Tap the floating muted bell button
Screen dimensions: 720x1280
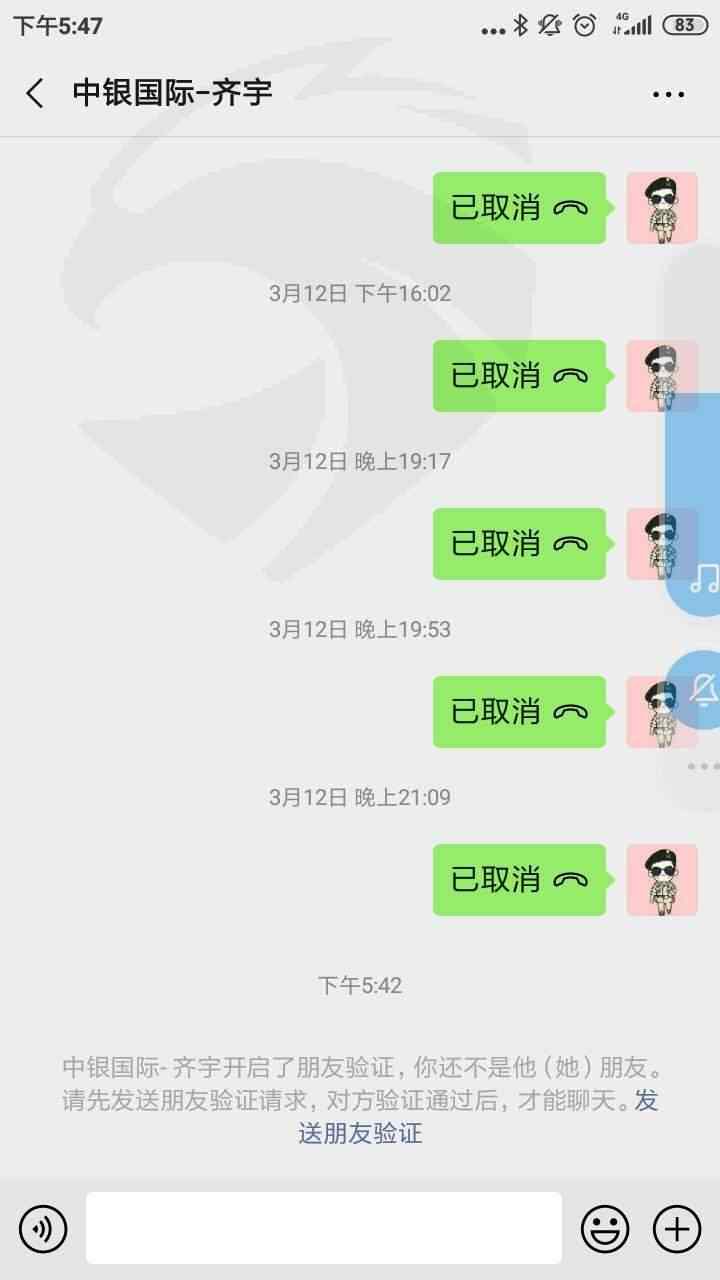click(x=703, y=688)
